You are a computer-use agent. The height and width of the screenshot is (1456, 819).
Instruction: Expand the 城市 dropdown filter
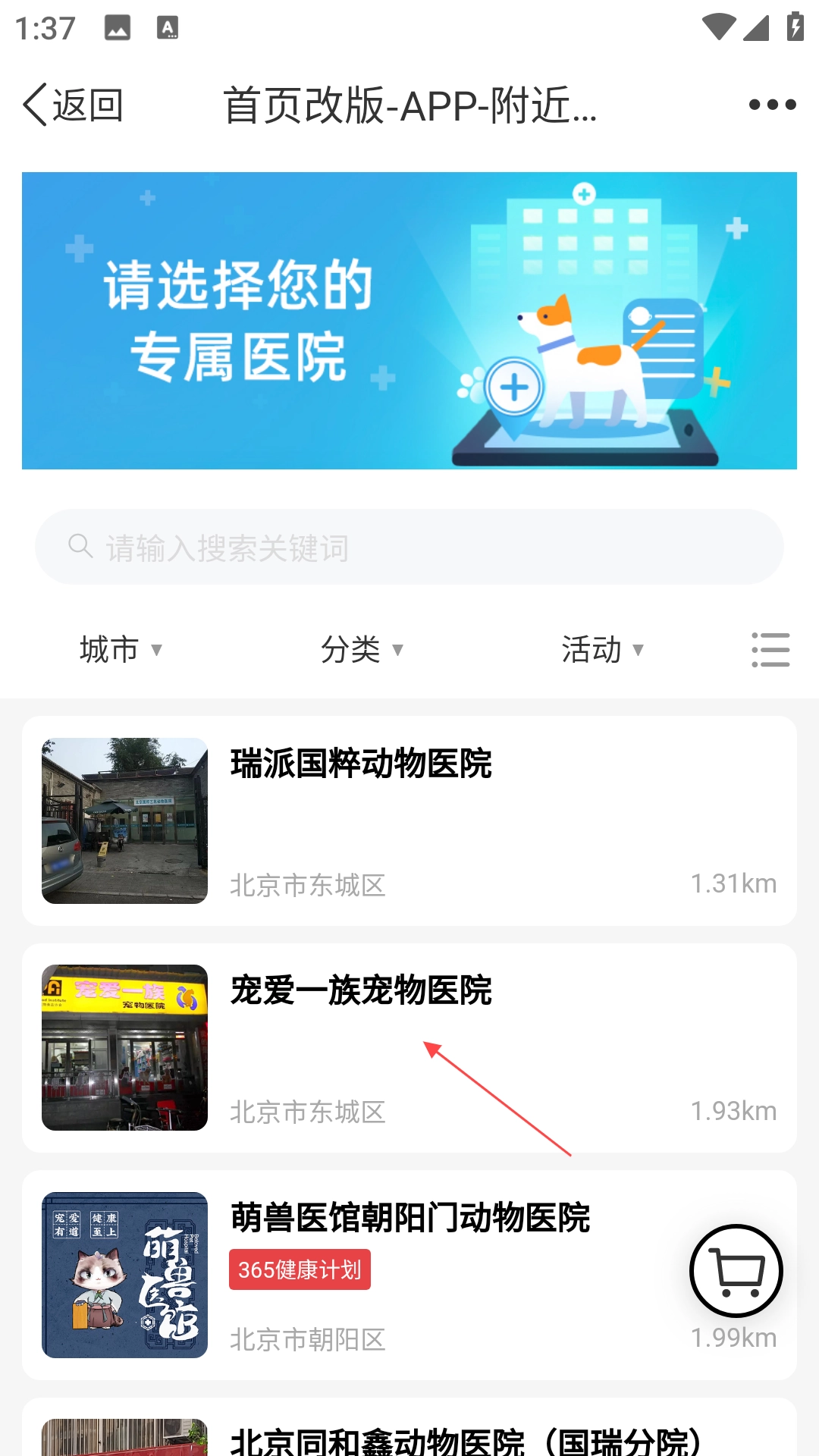click(121, 650)
